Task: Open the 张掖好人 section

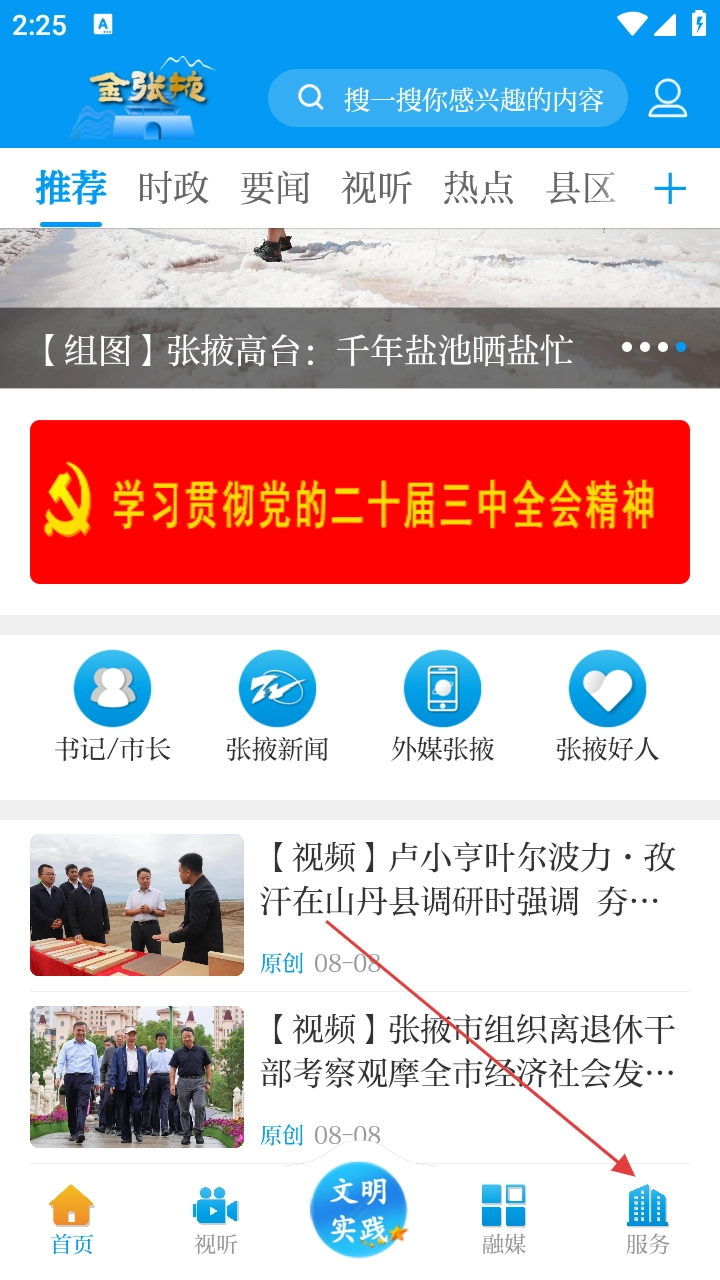Action: point(607,706)
